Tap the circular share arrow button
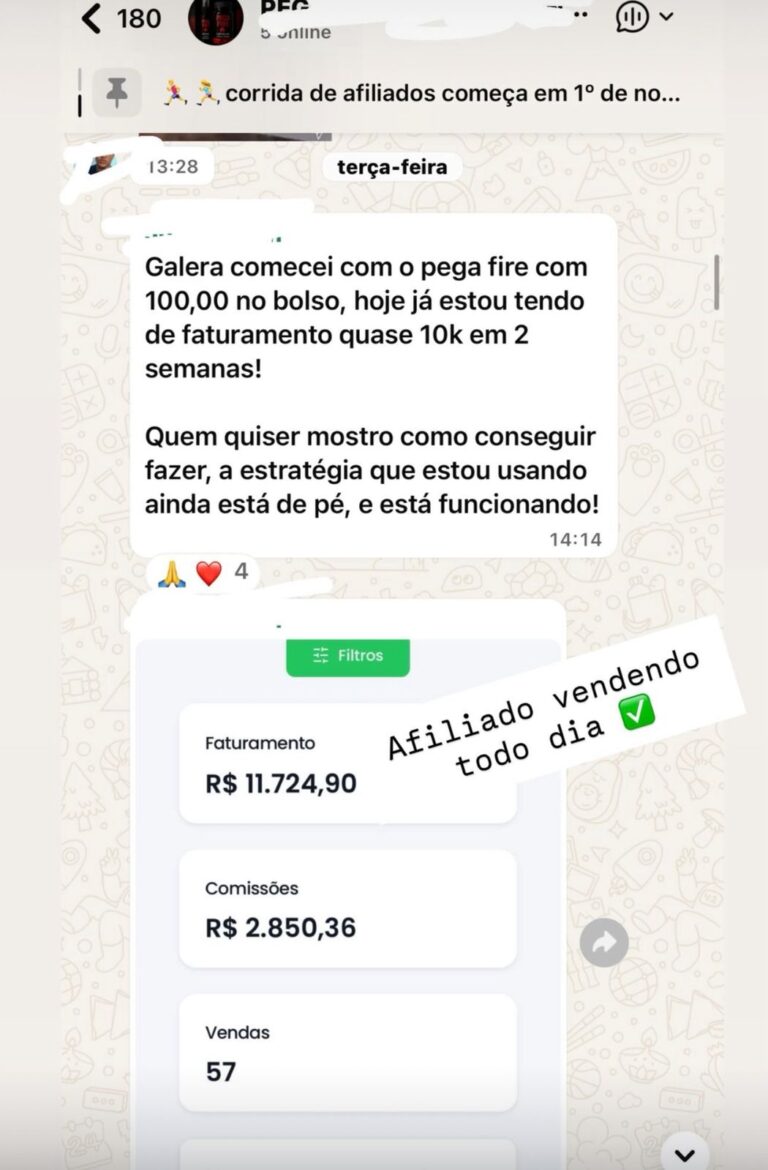Screen dimensions: 768x1170 pyautogui.click(x=605, y=940)
